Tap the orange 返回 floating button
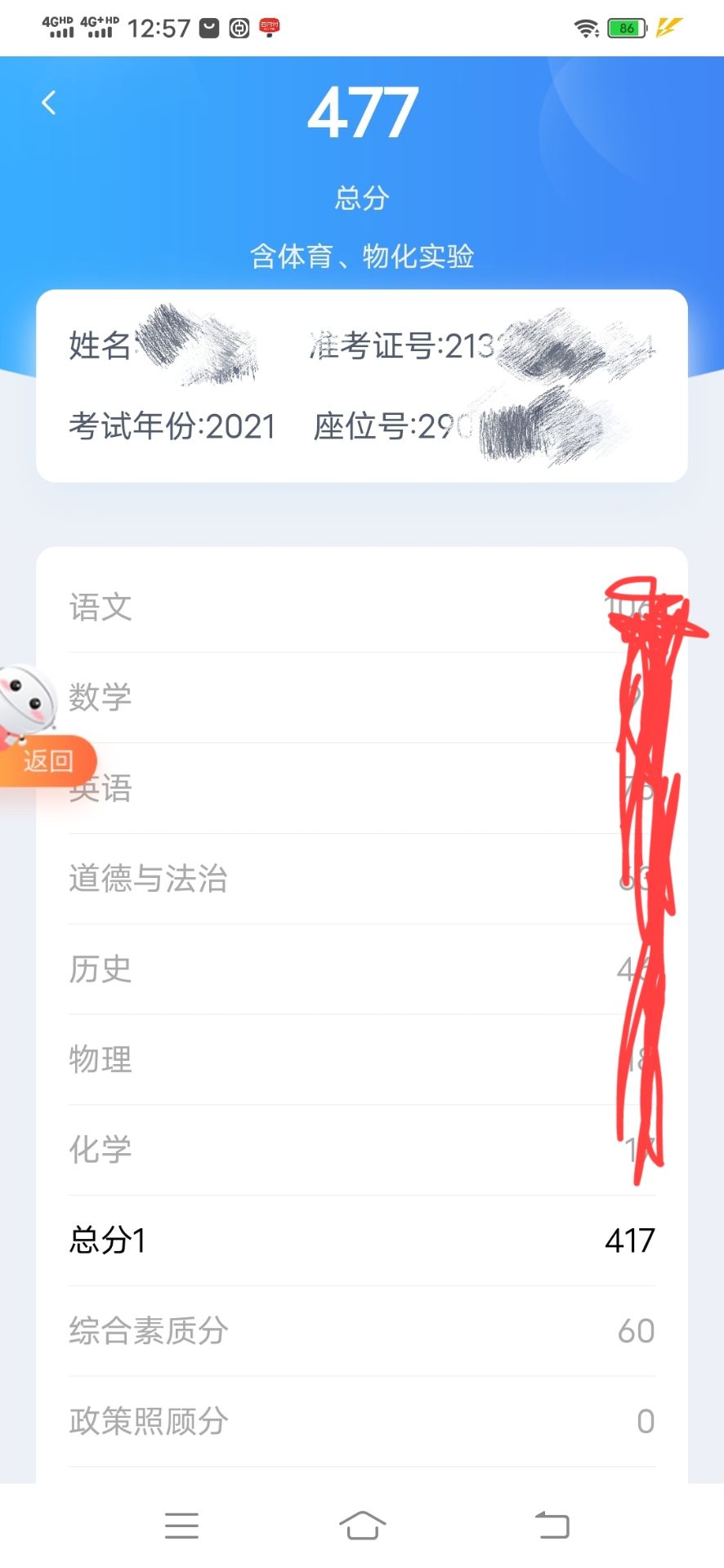 coord(47,761)
